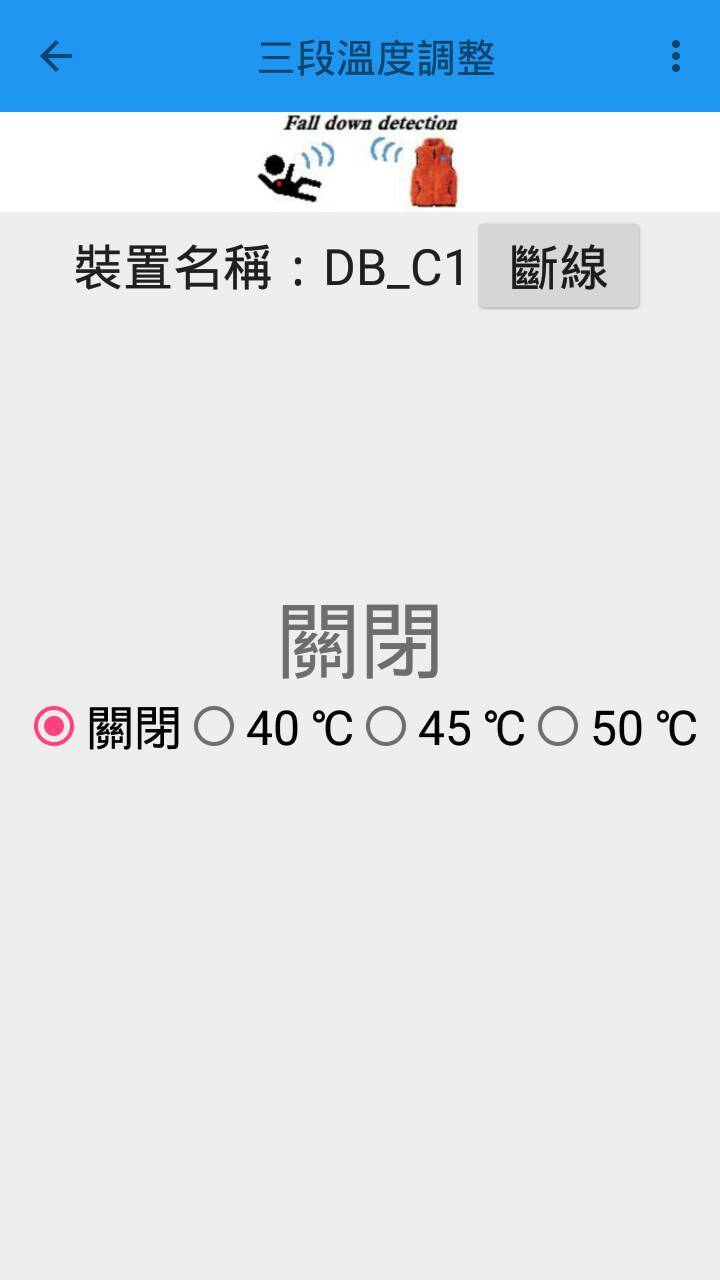720x1280 pixels.
Task: Tap the 斷線 disconnect button
Action: pos(559,266)
